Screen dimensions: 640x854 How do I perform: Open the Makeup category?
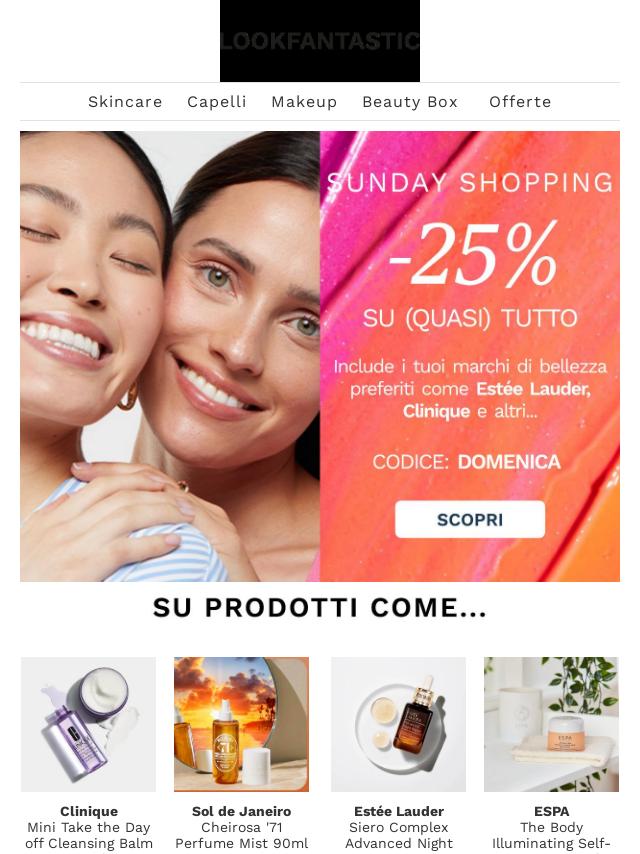pos(304,102)
